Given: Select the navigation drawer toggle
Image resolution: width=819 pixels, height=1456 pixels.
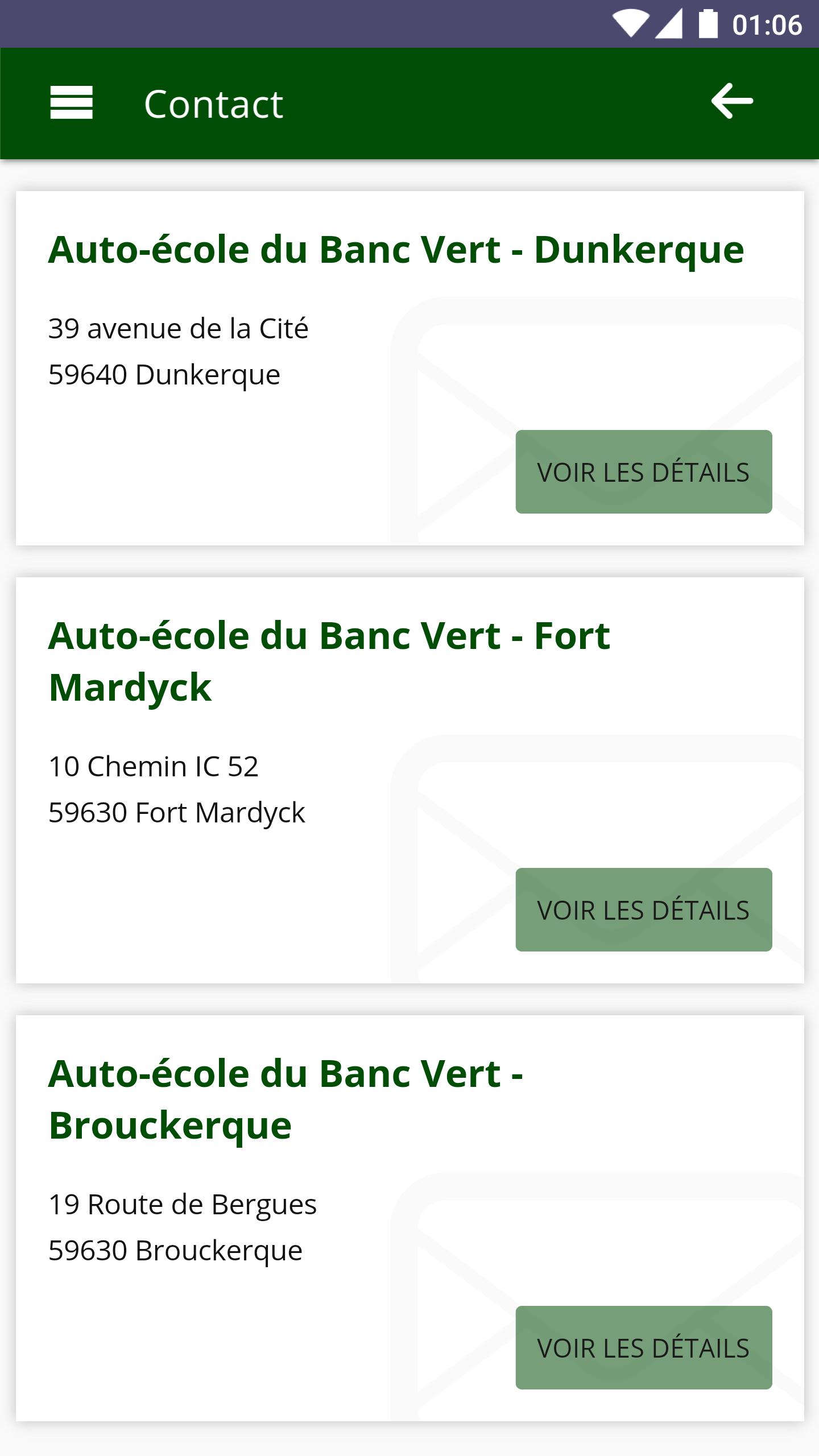Looking at the screenshot, I should coord(72,104).
